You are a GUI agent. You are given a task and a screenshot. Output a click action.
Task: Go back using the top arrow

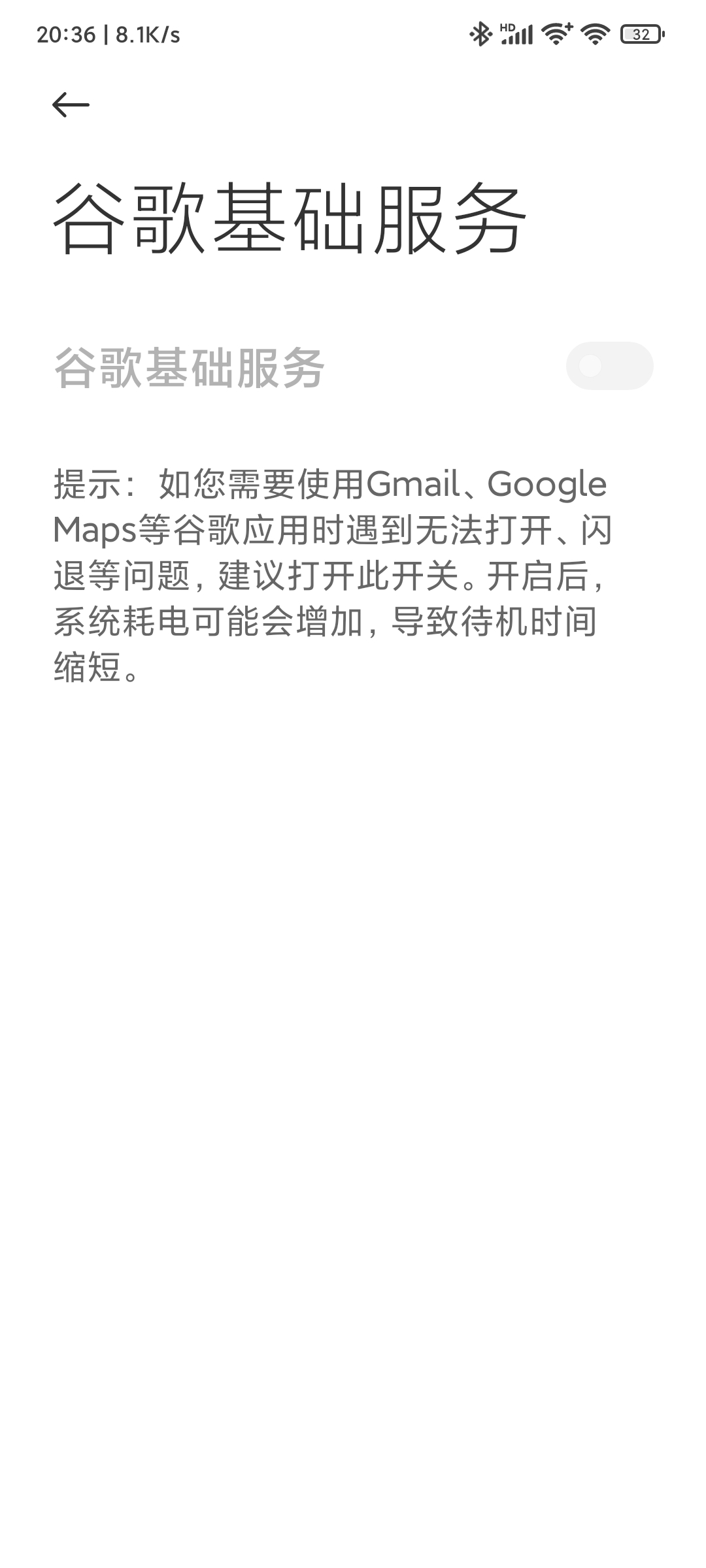click(71, 105)
